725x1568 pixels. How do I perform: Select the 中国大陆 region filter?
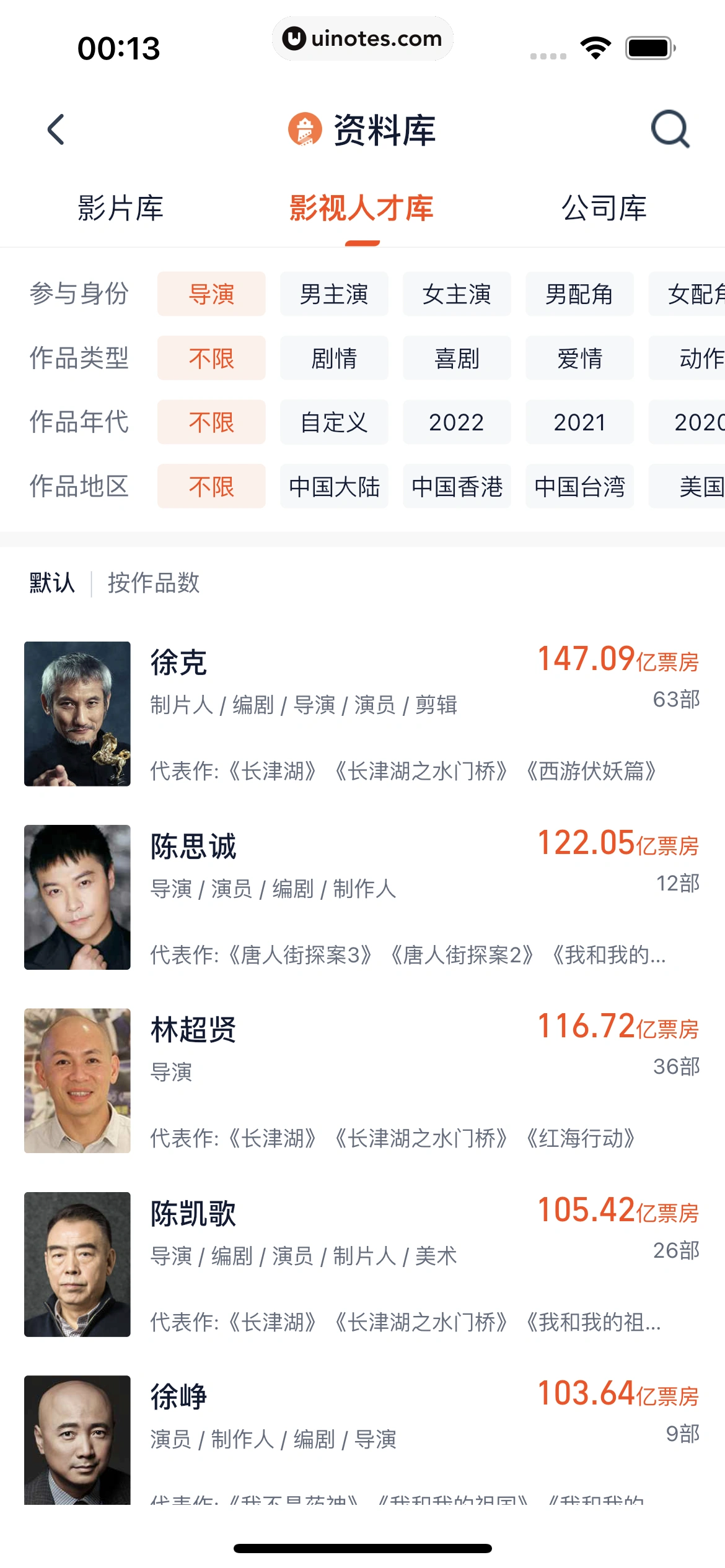pyautogui.click(x=334, y=486)
